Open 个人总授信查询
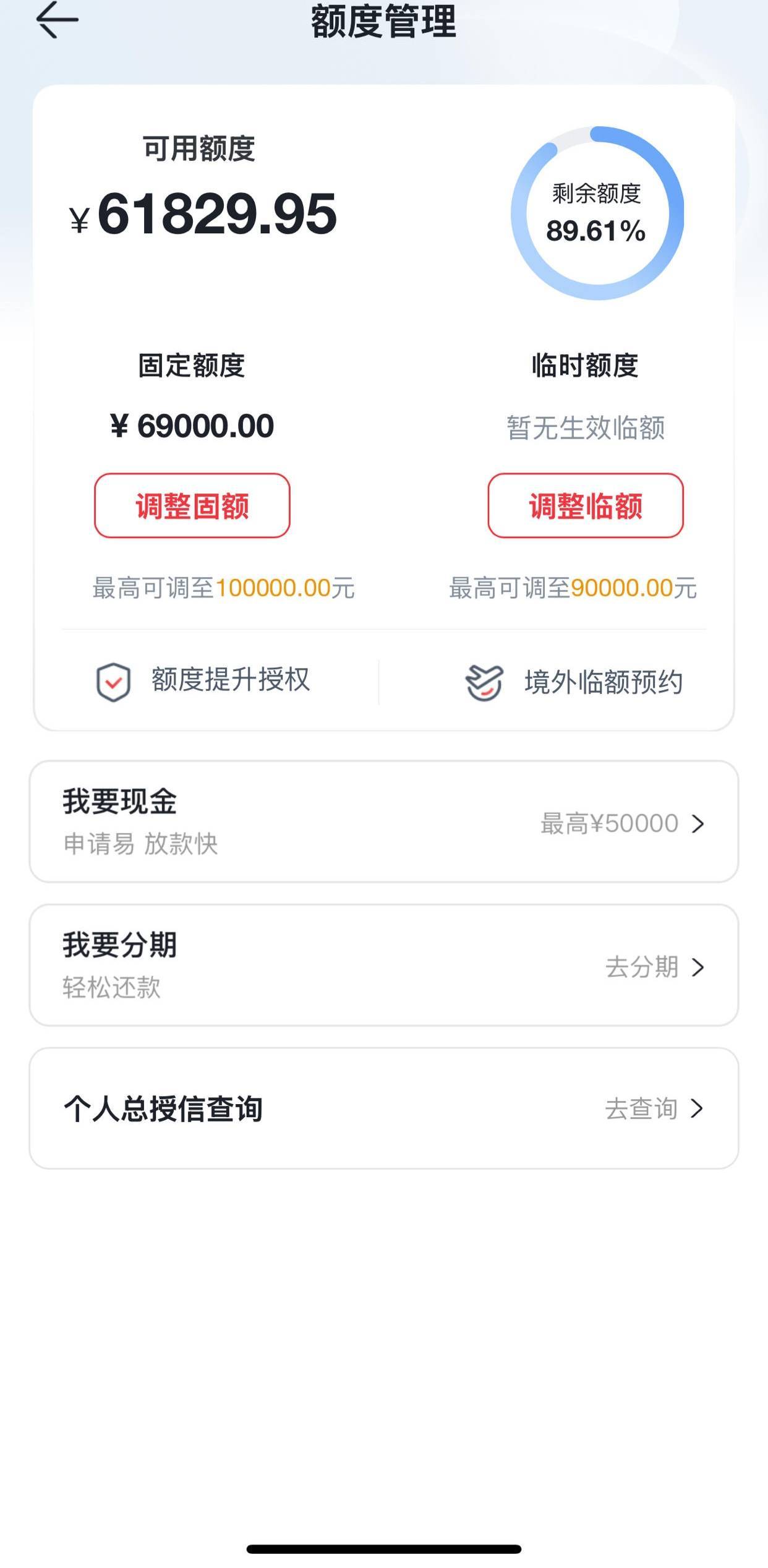768x1568 pixels. [384, 1108]
